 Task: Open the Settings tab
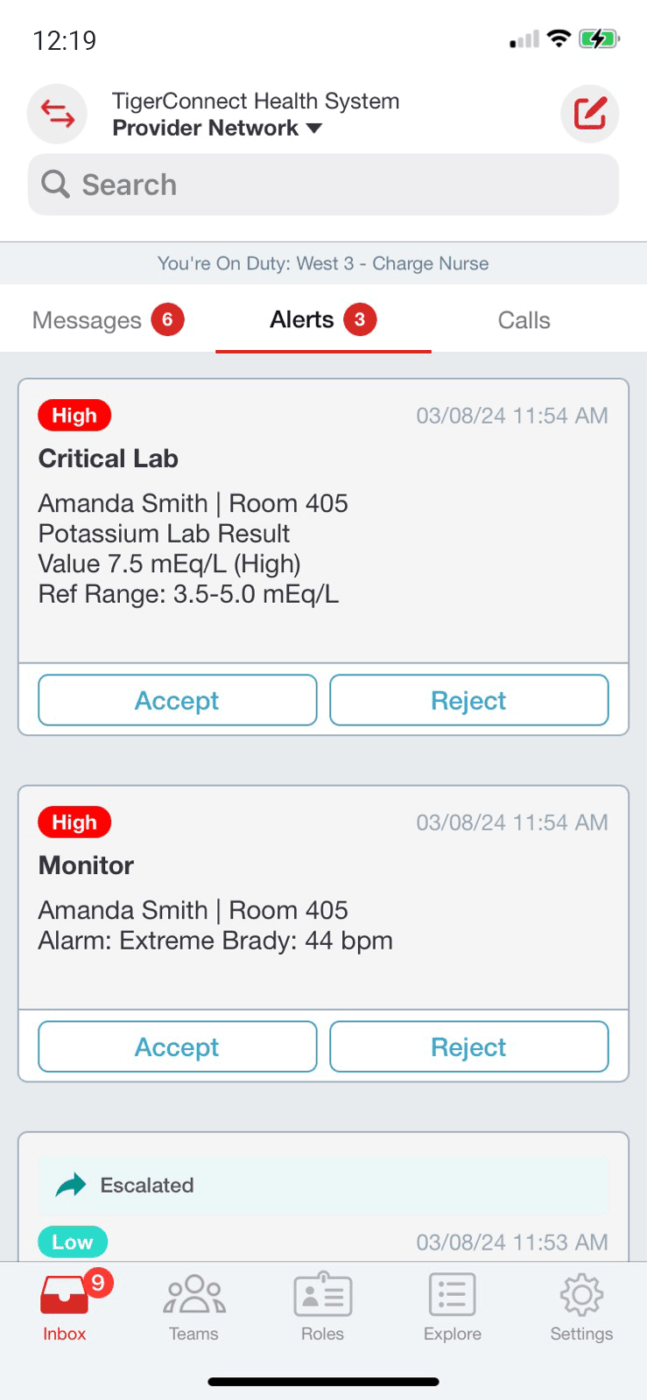click(581, 1308)
